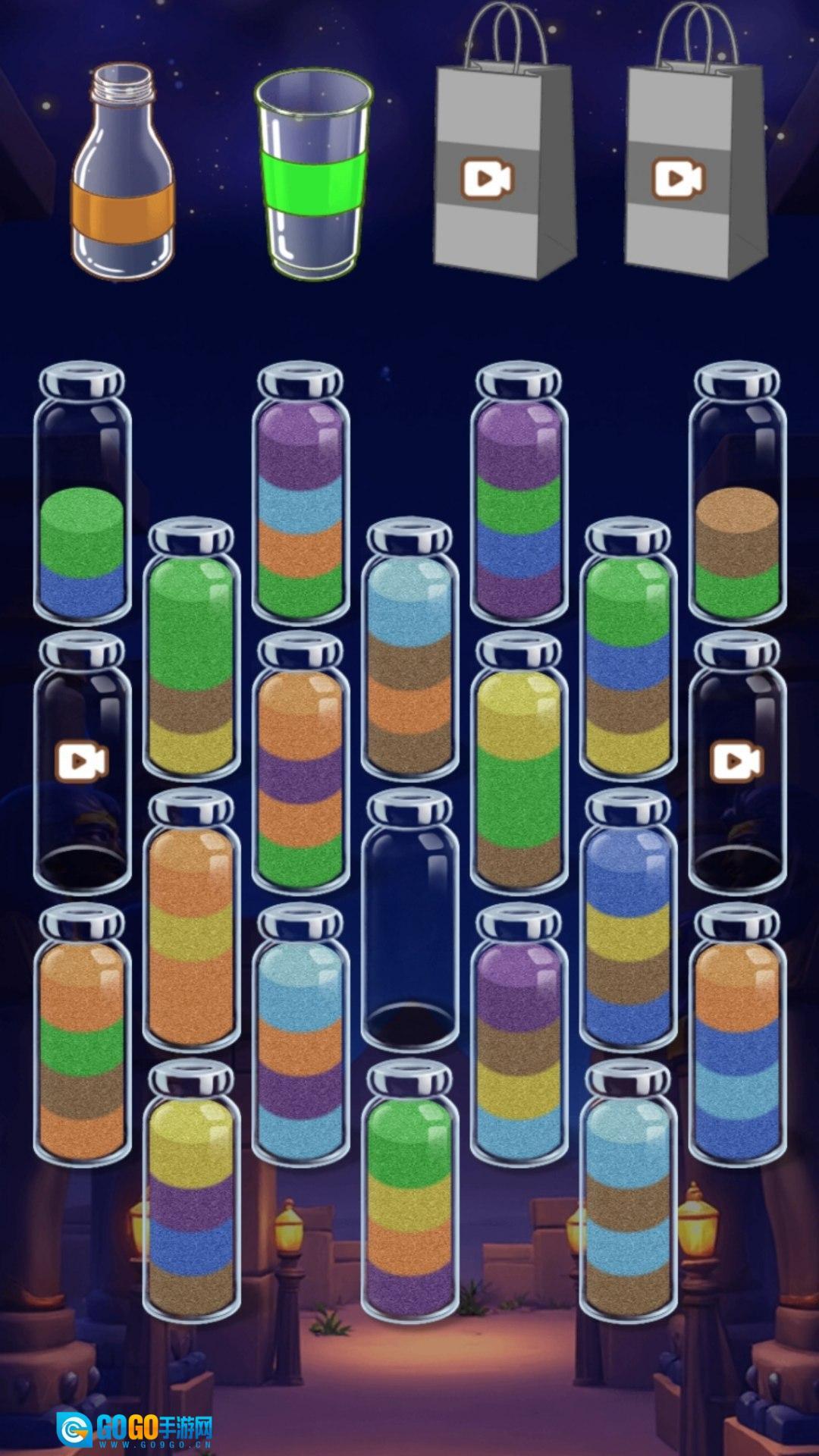
Task: Select bottle with orange, green, brown, orange layers
Action: click(x=82, y=1035)
